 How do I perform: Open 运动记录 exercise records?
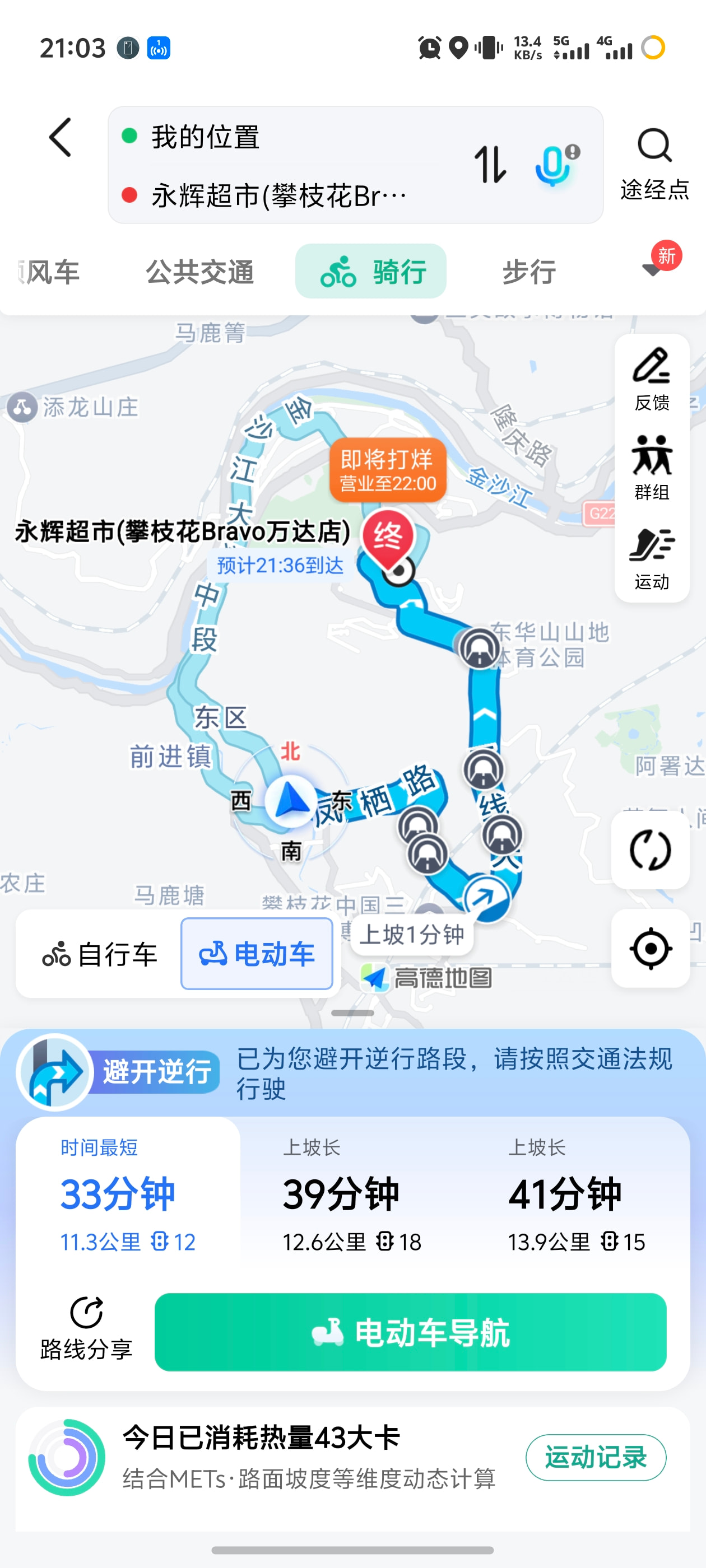tap(595, 1457)
